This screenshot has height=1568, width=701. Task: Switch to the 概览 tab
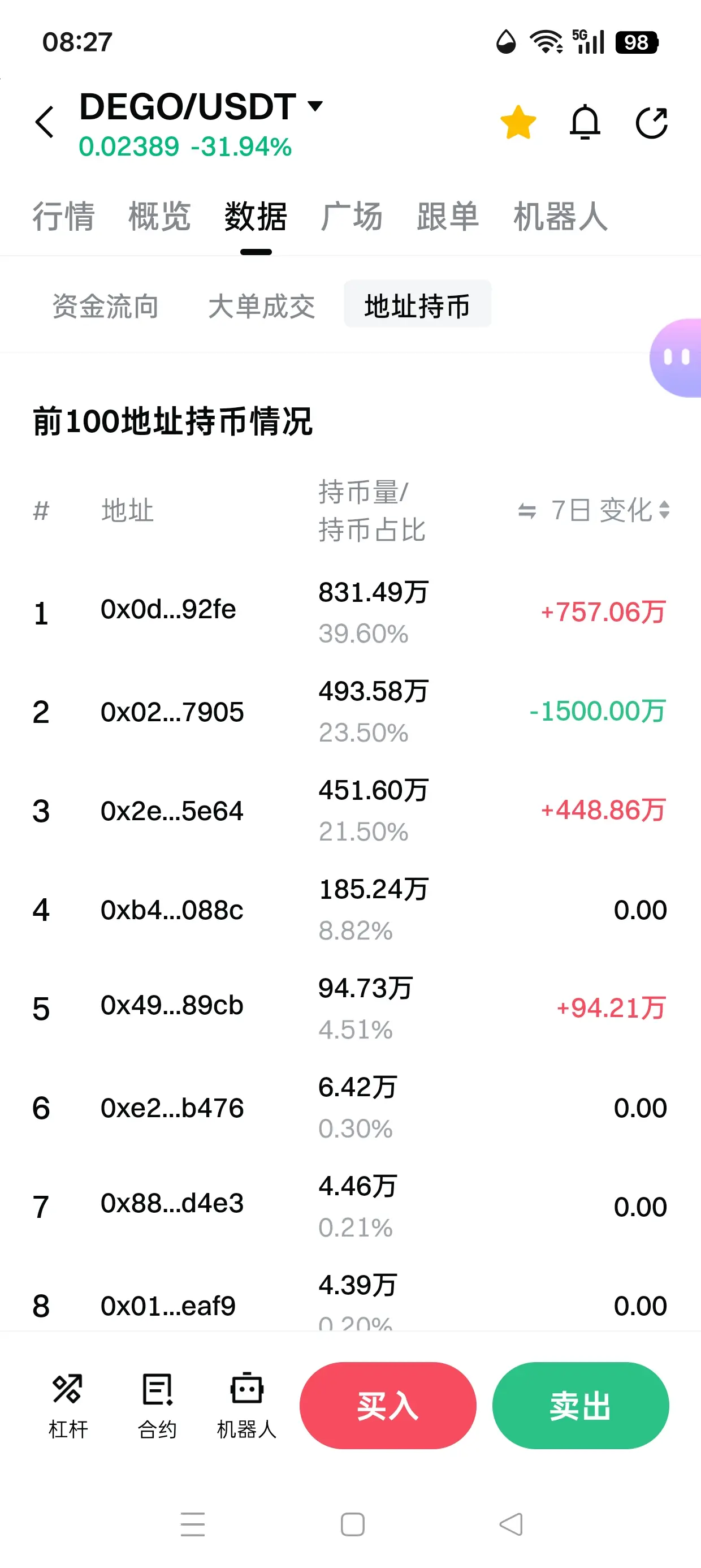[x=159, y=217]
